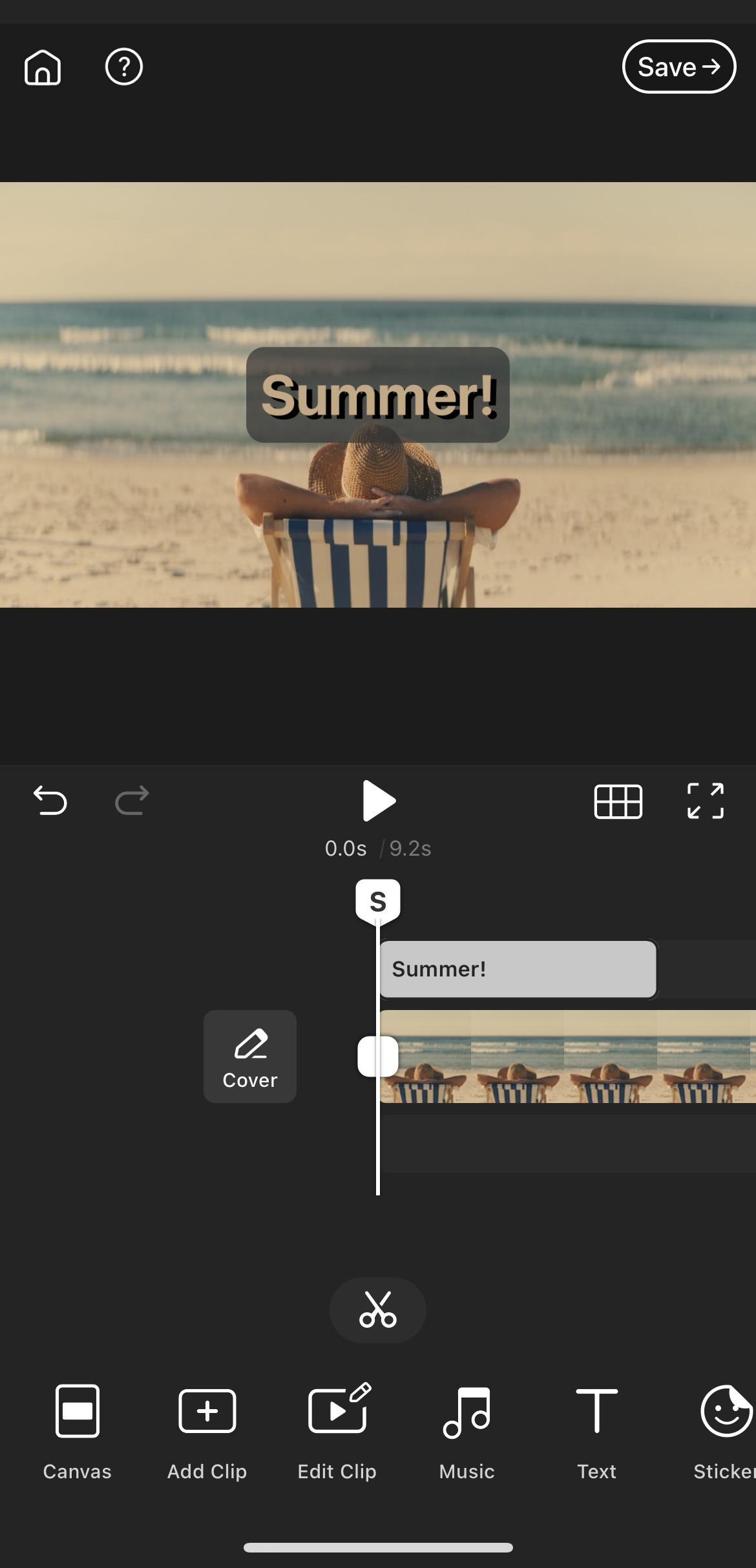
Task: Add a new clip
Action: tap(207, 1429)
